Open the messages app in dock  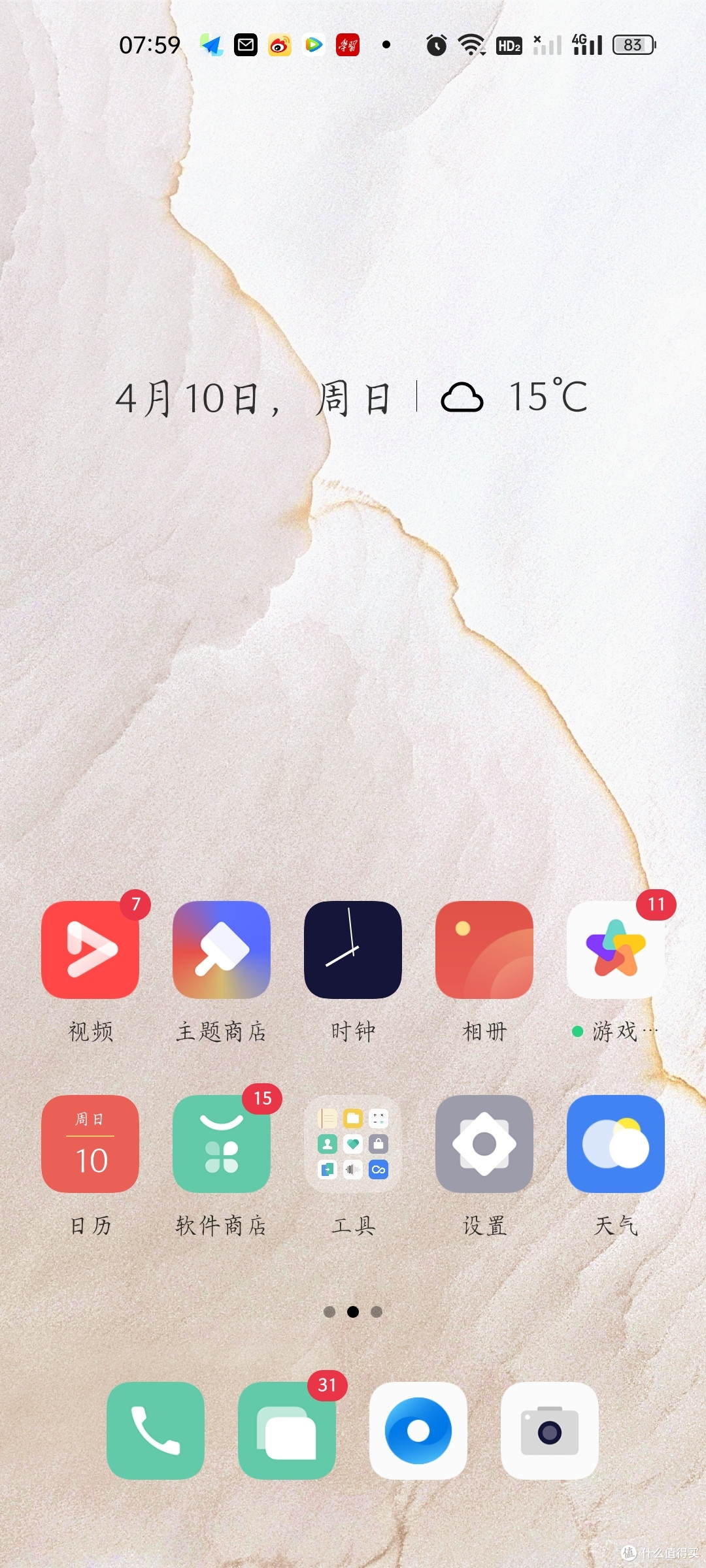pyautogui.click(x=287, y=1430)
